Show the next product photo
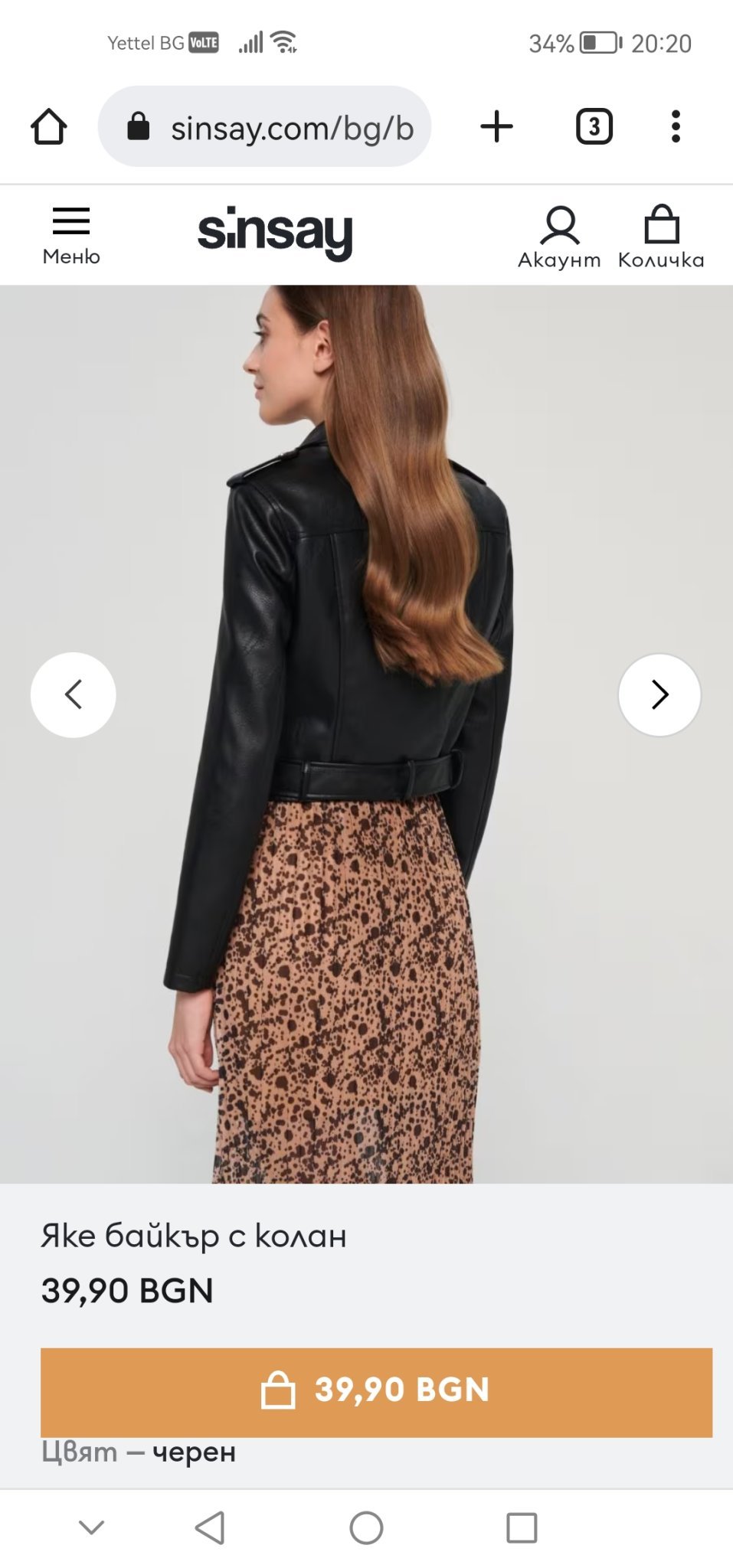 [x=659, y=695]
